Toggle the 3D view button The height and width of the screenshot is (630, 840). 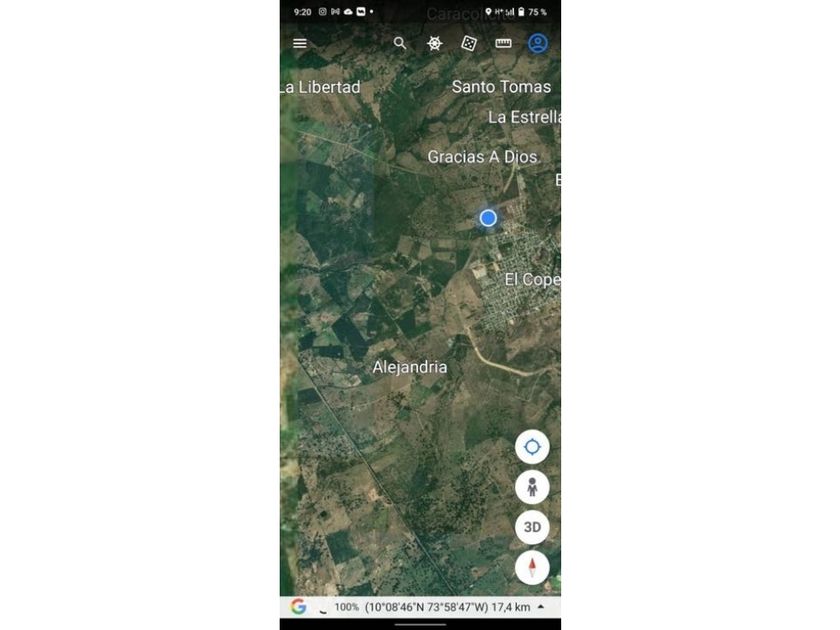point(532,527)
